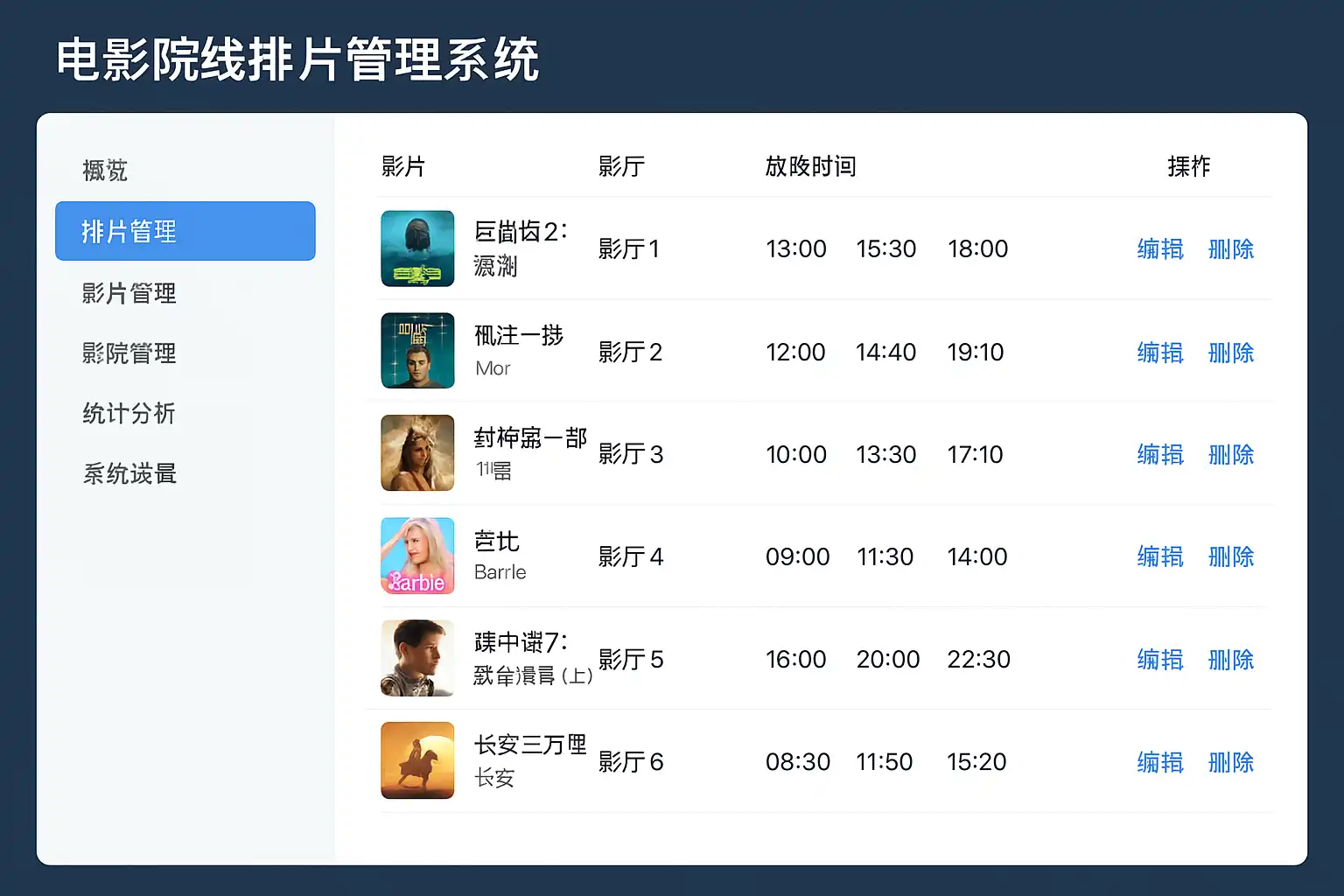The height and width of the screenshot is (896, 1344).
Task: Delete the 影厅1 schedule row
Action: pos(1230,249)
